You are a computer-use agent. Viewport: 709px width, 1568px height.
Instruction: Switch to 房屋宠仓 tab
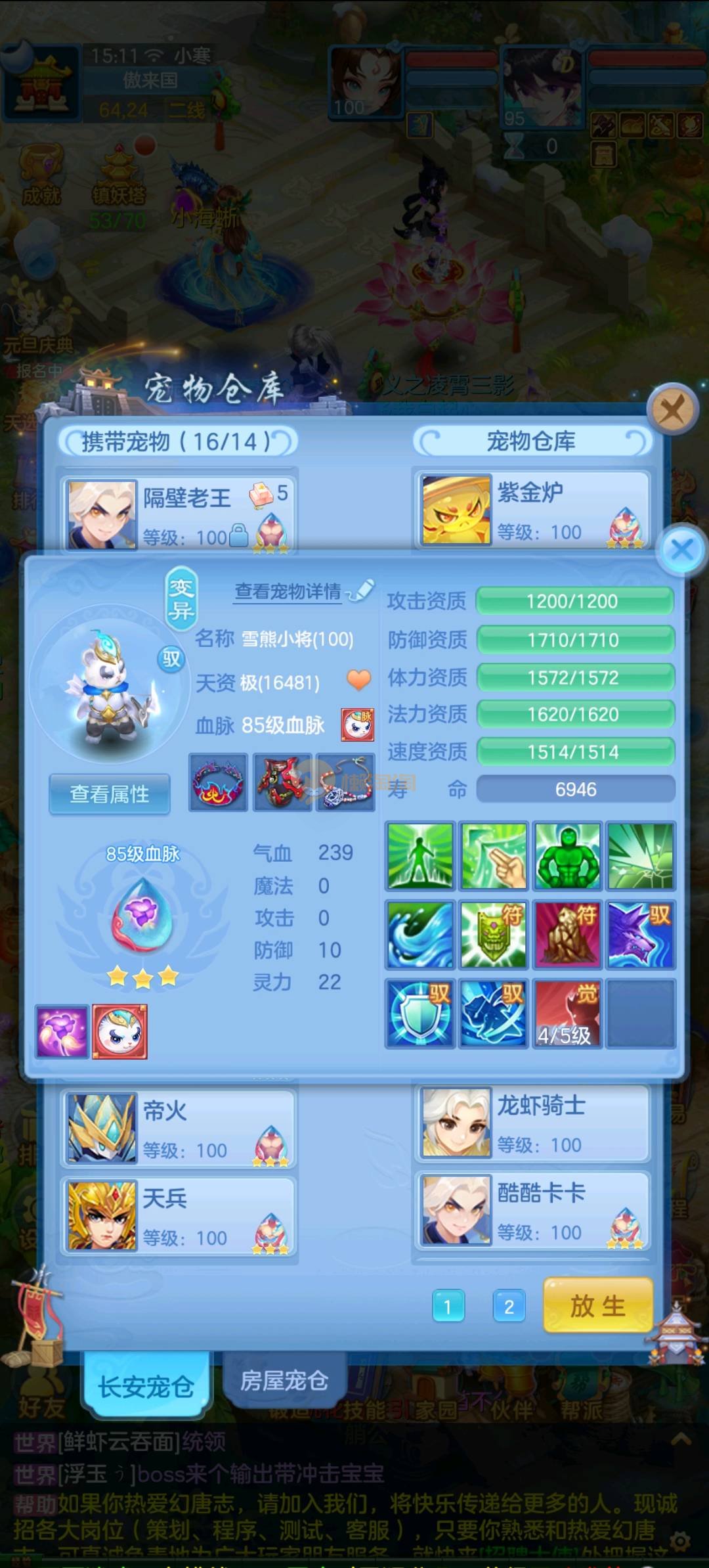(x=284, y=1381)
